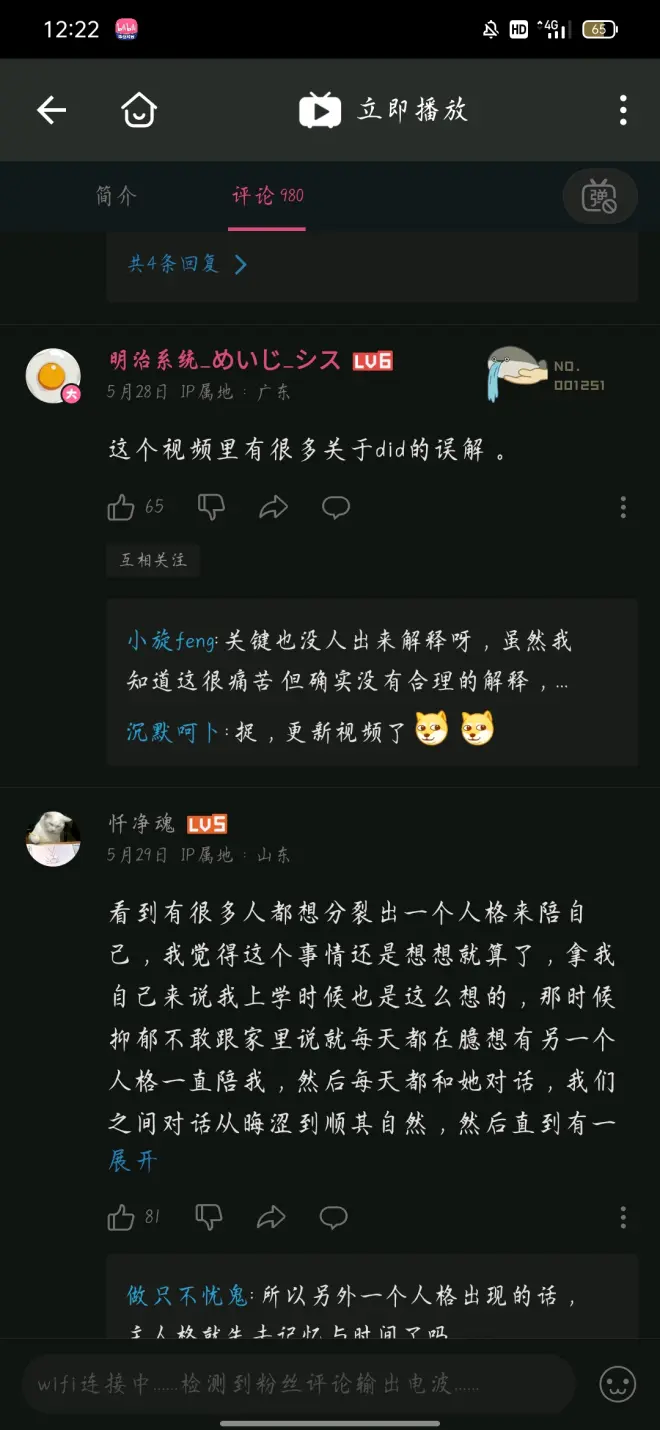Share 明治系统's comment

[x=273, y=508]
